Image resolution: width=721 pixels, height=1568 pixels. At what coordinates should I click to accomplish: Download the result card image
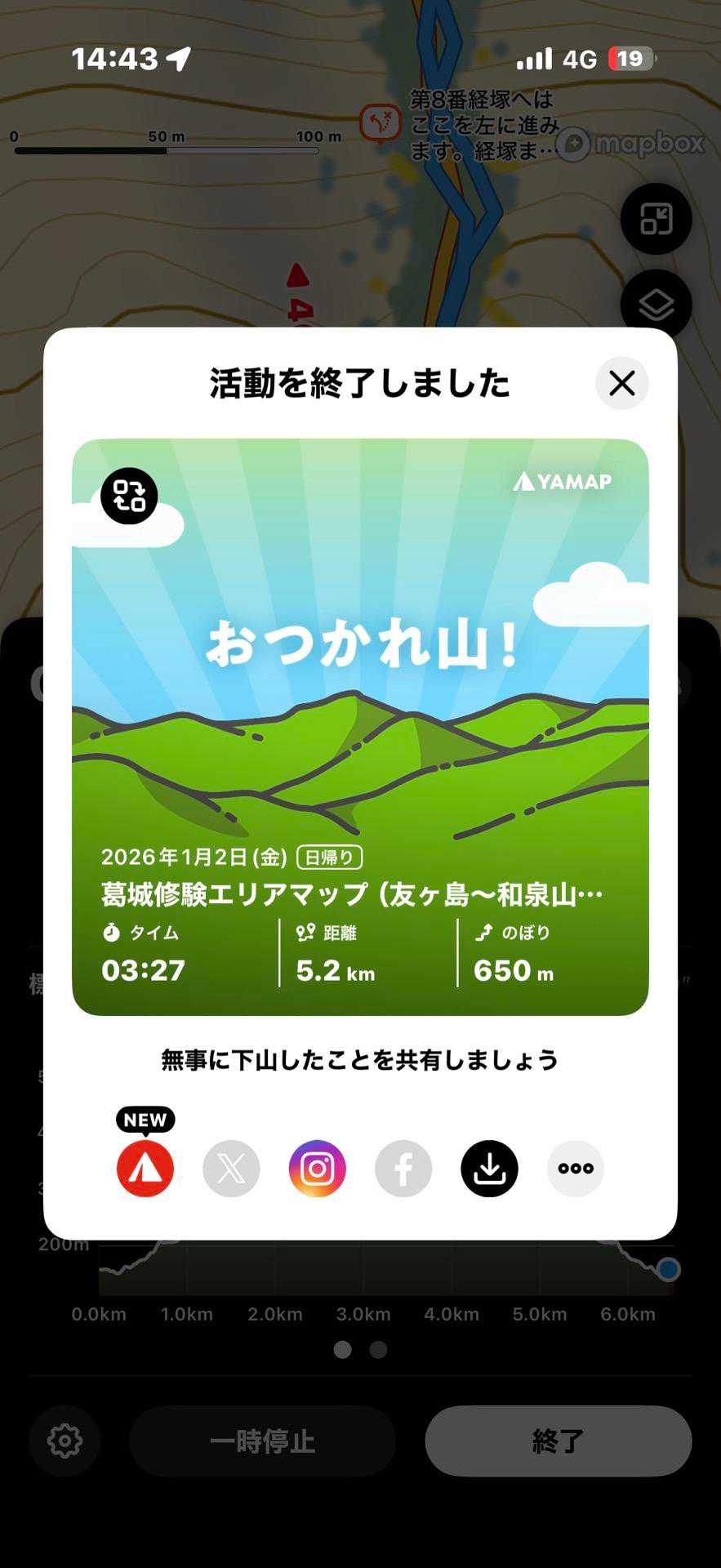point(489,1169)
